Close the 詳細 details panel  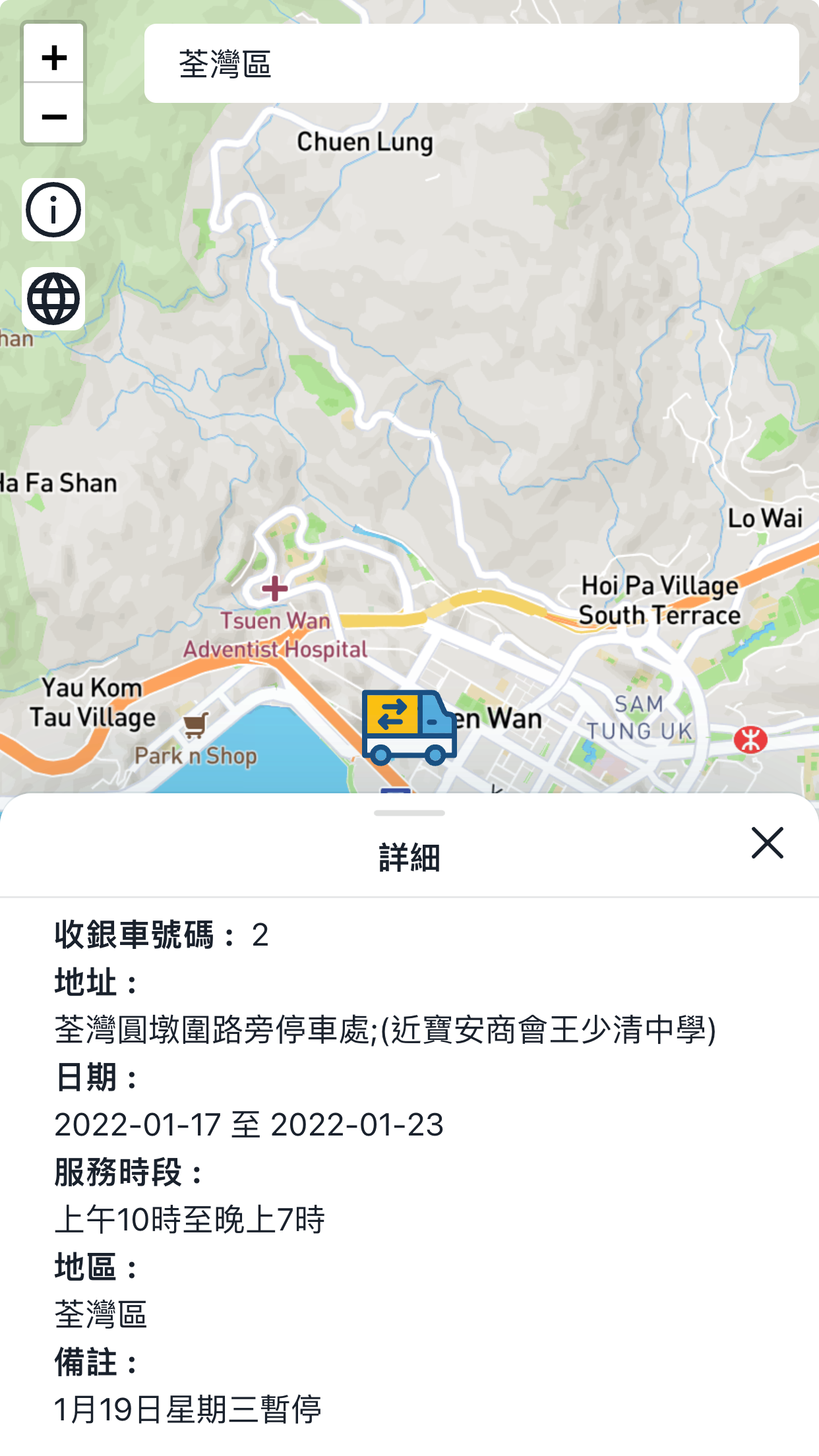(x=766, y=843)
